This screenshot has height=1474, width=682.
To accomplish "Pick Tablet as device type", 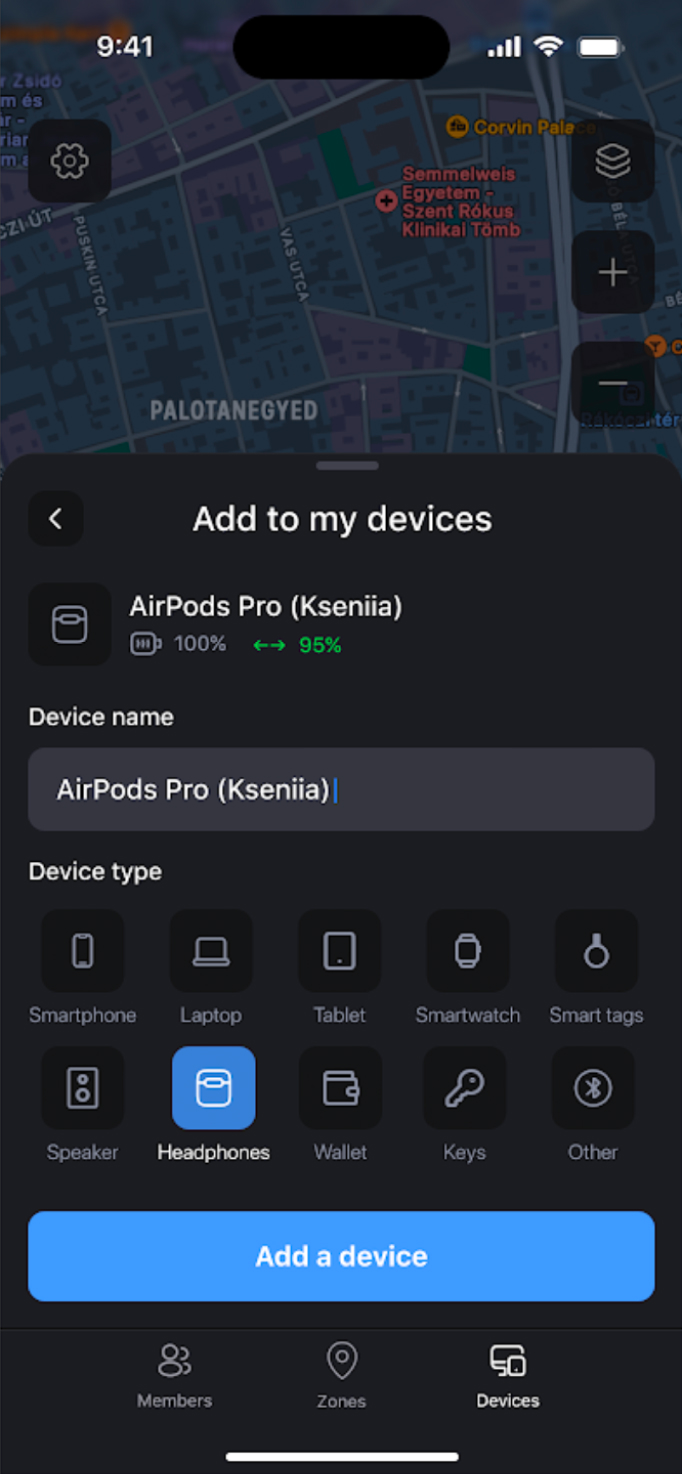I will 340,951.
